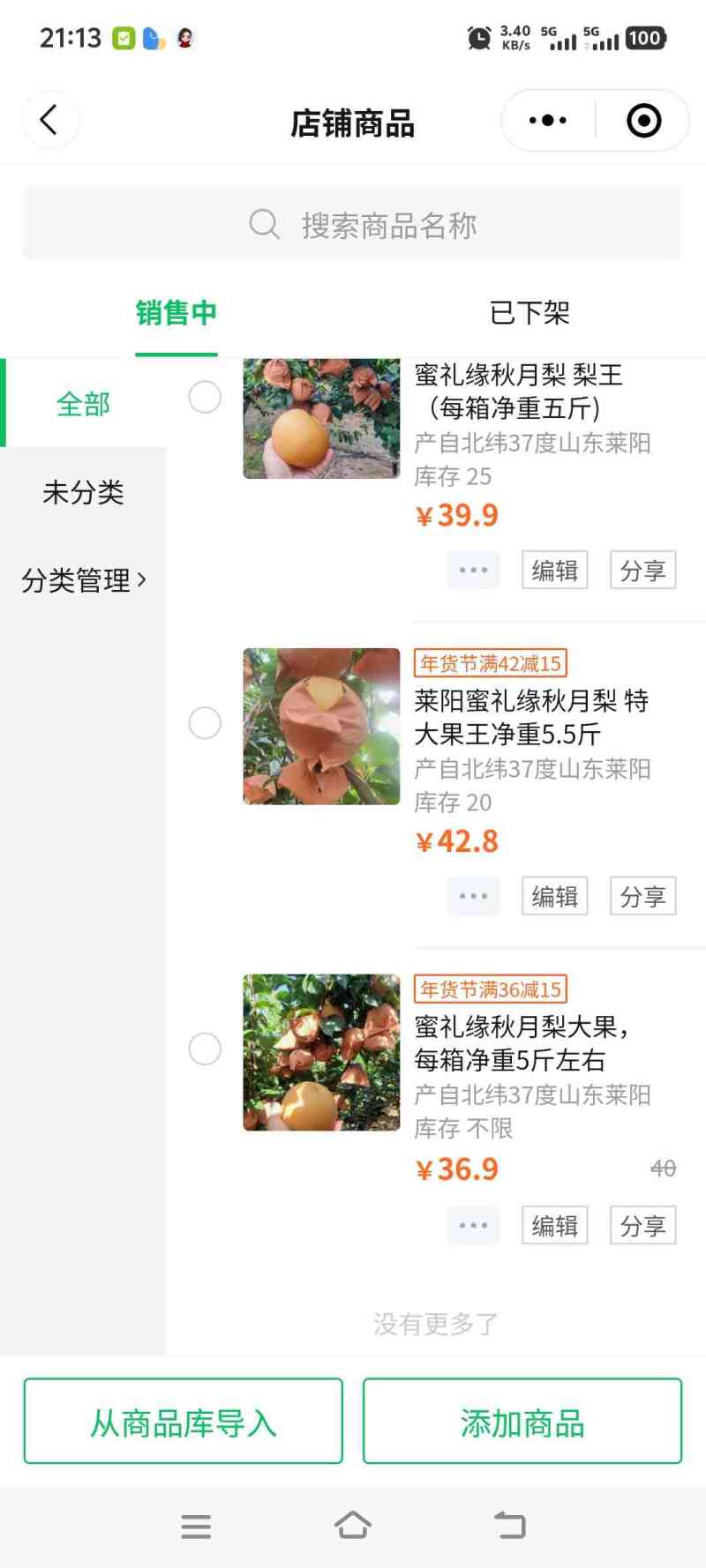Edit the ¥39.9 梨王 product

[554, 571]
